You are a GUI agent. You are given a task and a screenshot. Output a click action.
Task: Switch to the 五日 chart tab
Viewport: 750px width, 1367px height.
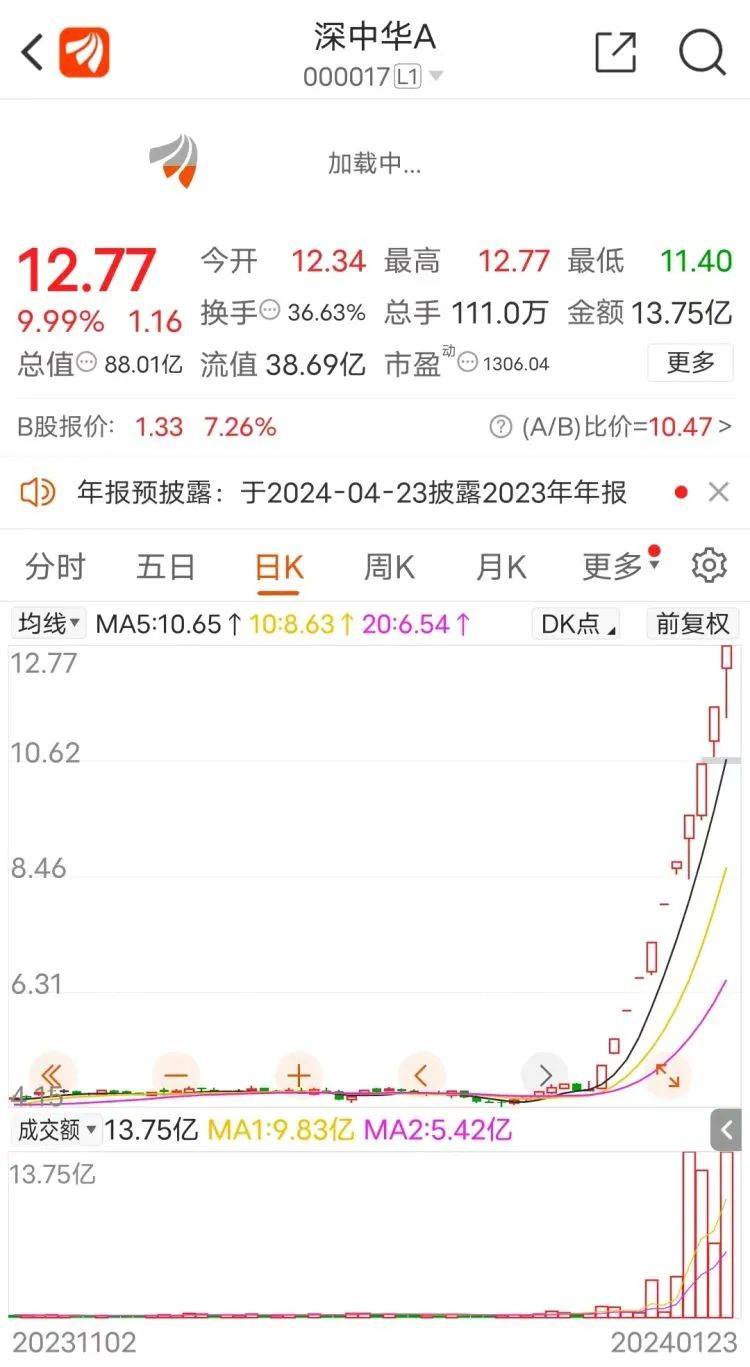pyautogui.click(x=165, y=567)
